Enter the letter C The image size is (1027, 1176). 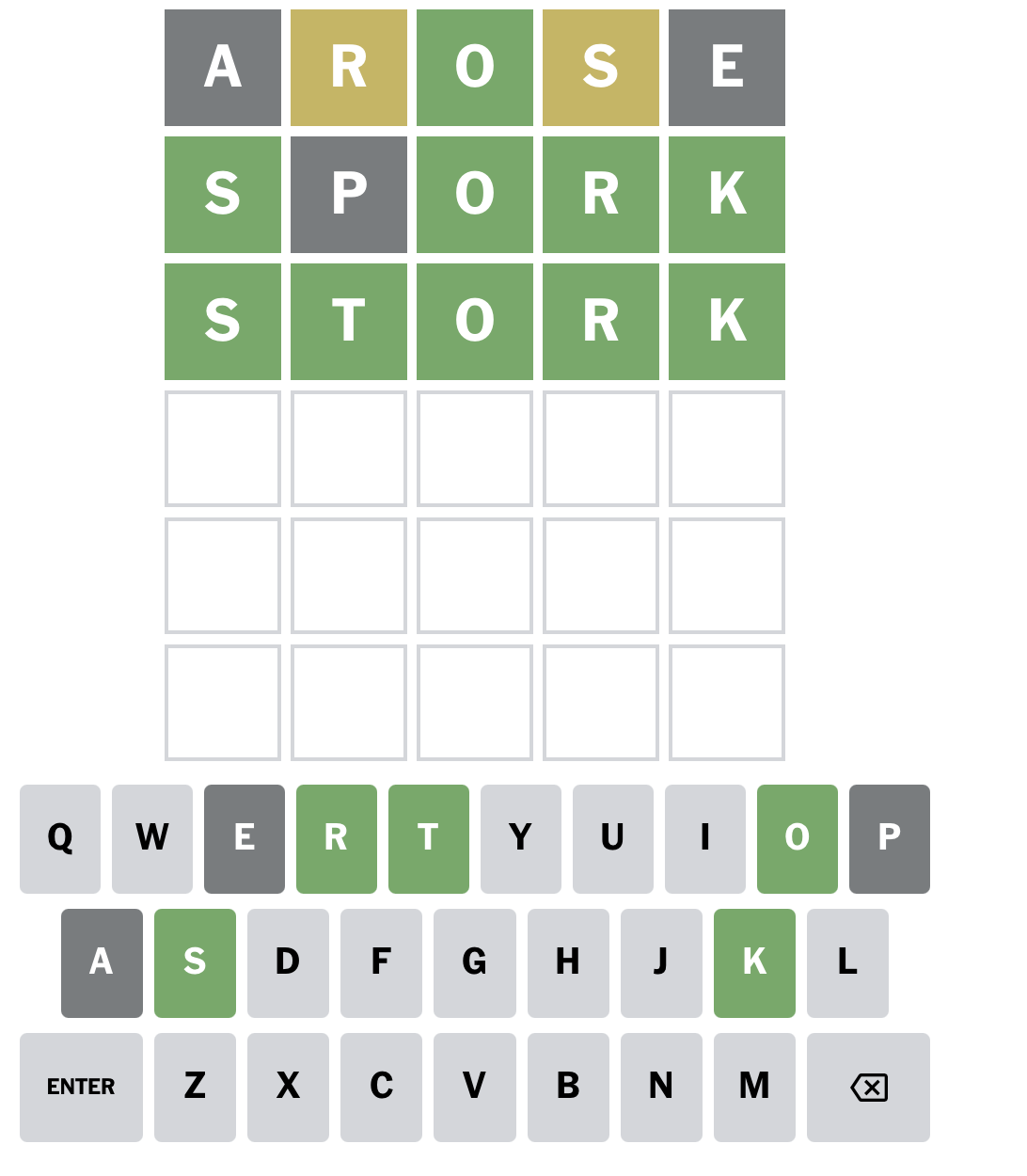(381, 1087)
